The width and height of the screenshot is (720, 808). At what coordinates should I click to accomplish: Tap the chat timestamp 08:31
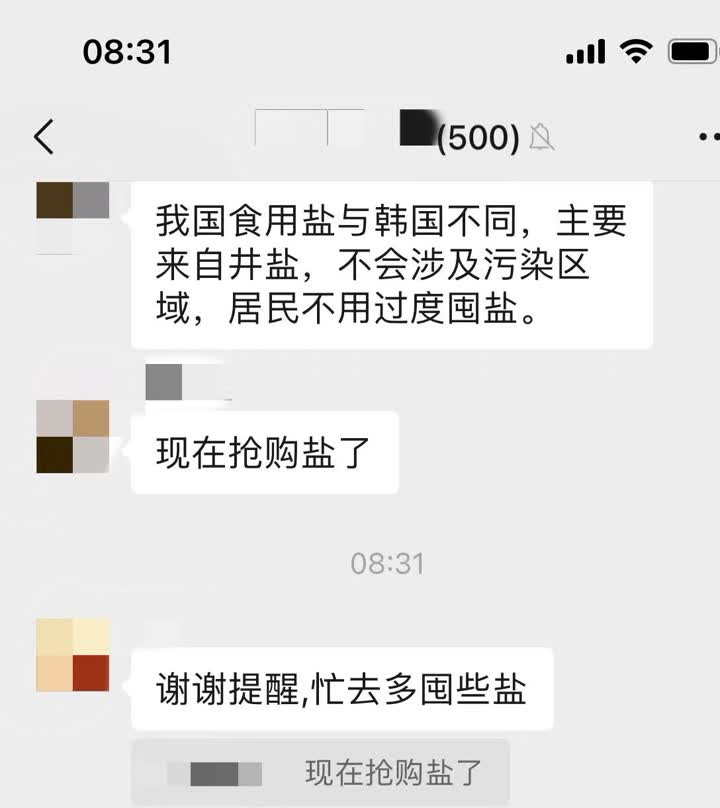[x=389, y=562]
